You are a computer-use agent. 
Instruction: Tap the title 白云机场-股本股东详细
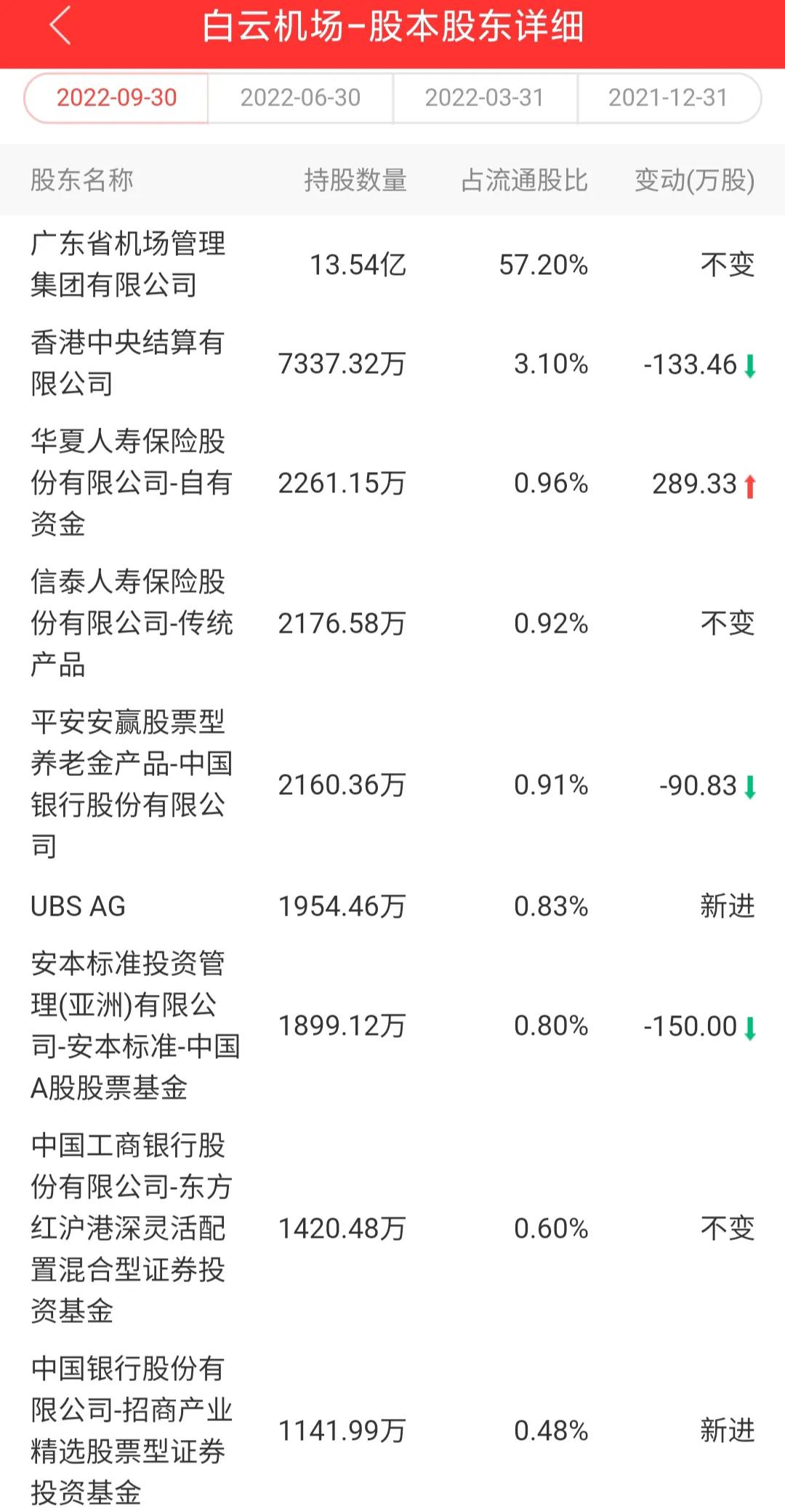392,28
